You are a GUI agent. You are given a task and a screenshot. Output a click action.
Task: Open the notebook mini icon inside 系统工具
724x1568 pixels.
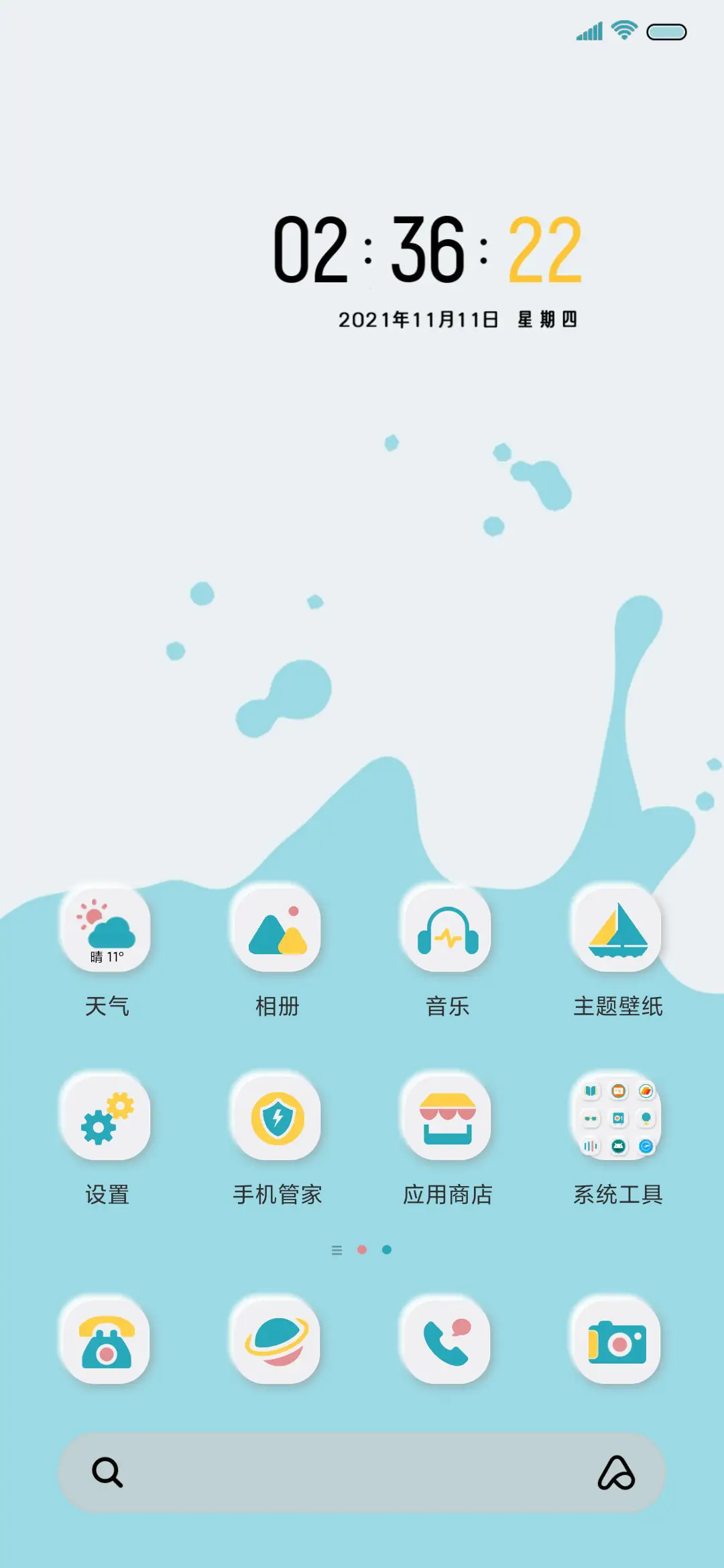[590, 1089]
